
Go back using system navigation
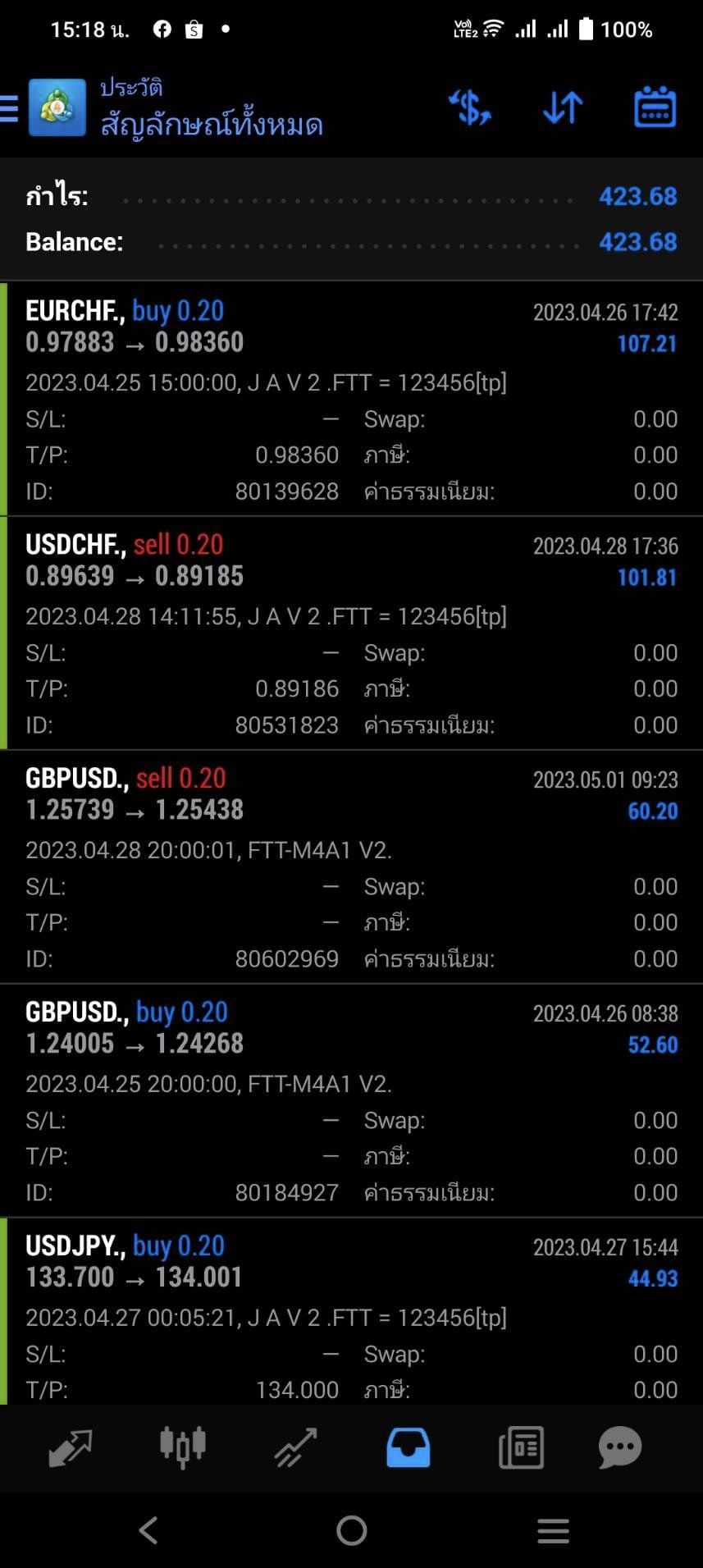148,1530
